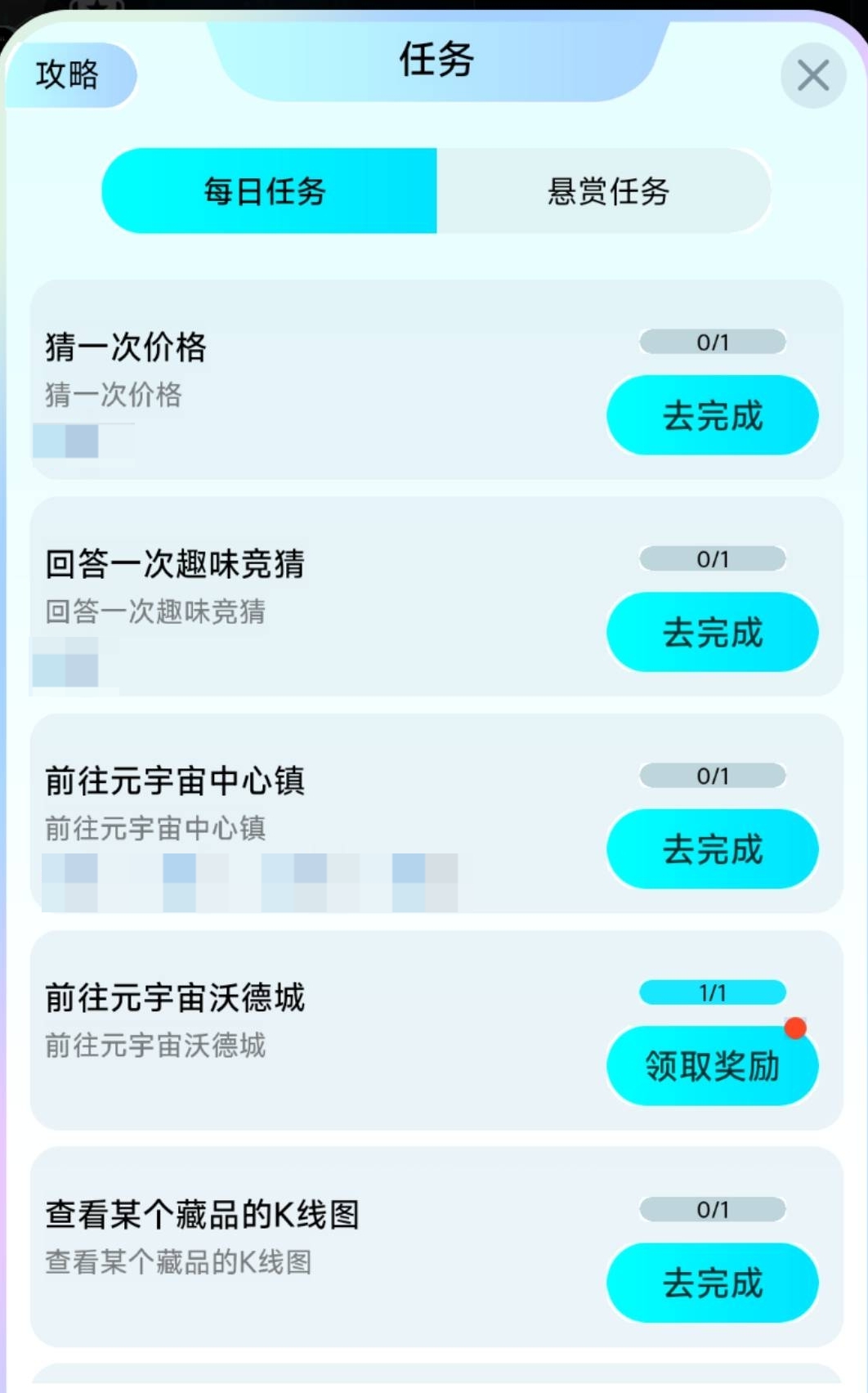This screenshot has width=868, height=1393.
Task: Claim 领取奖励 for 前往元宇宙沃德城
Action: click(712, 1065)
